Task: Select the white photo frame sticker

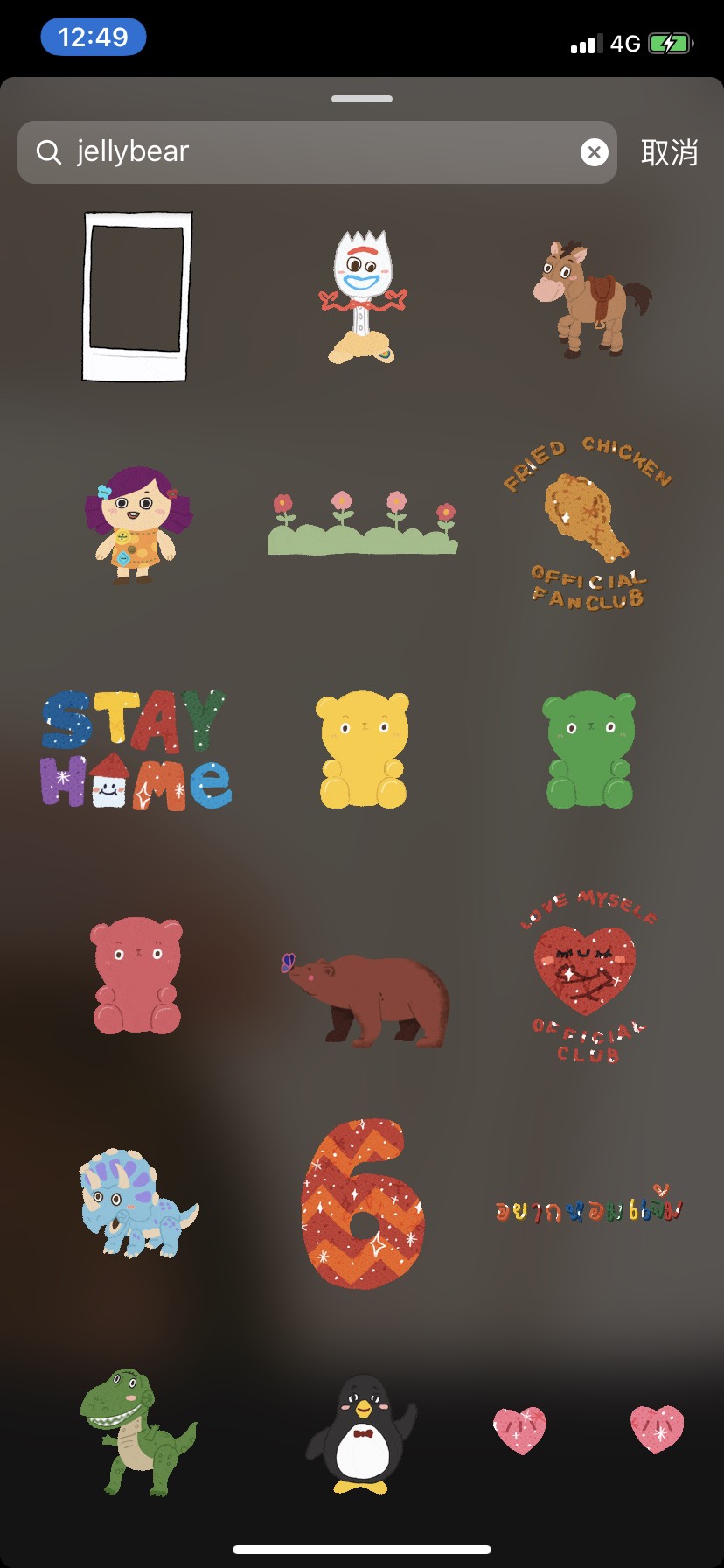Action: click(x=136, y=296)
